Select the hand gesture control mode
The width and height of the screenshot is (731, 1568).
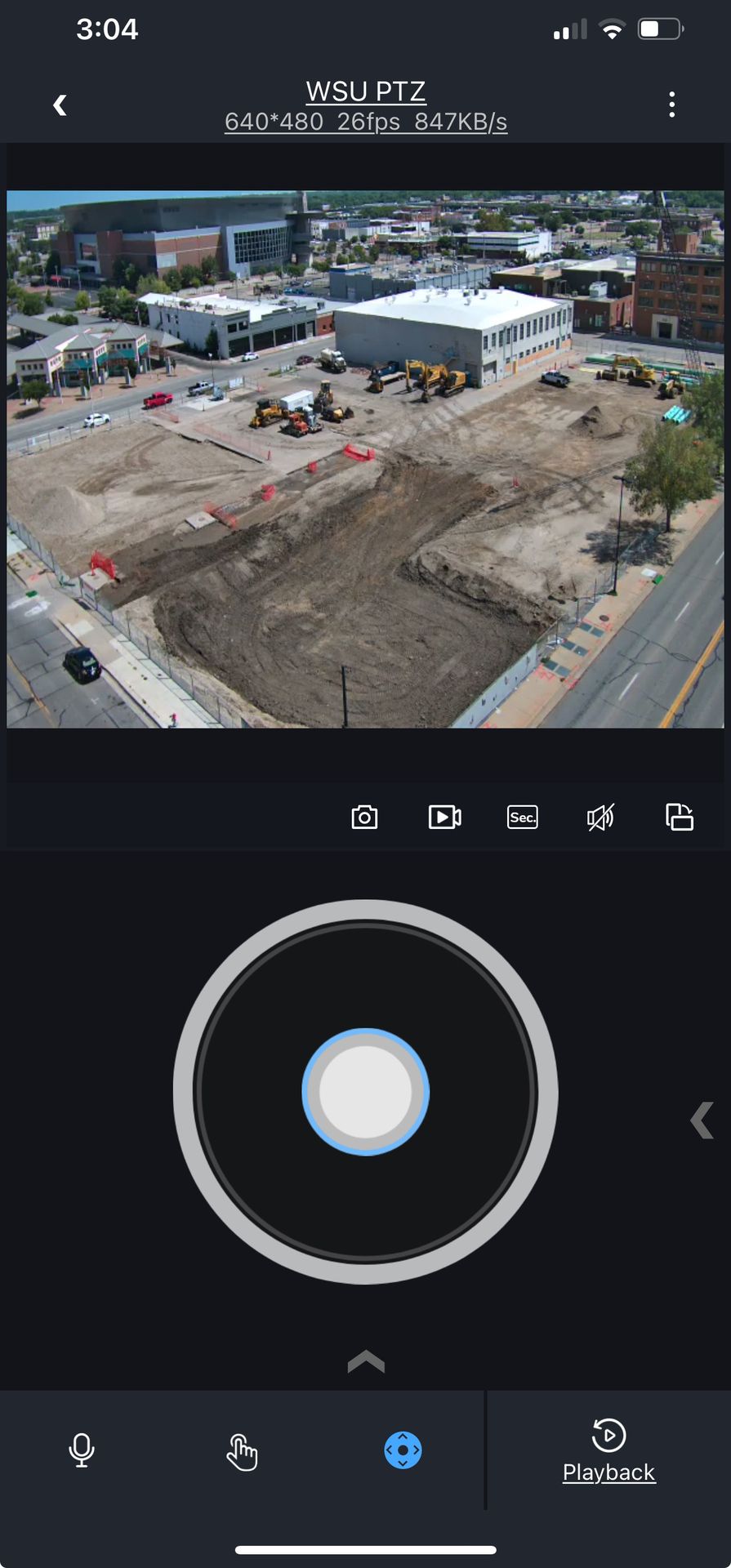tap(242, 1452)
